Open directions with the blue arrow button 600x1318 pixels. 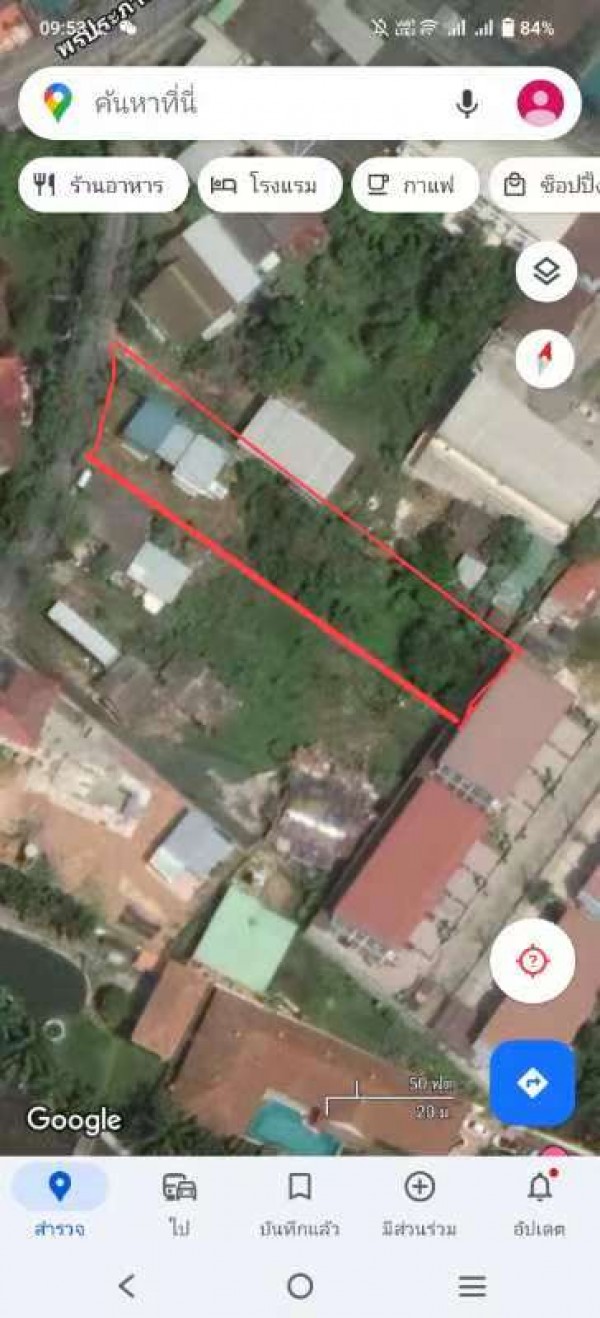pos(532,1083)
